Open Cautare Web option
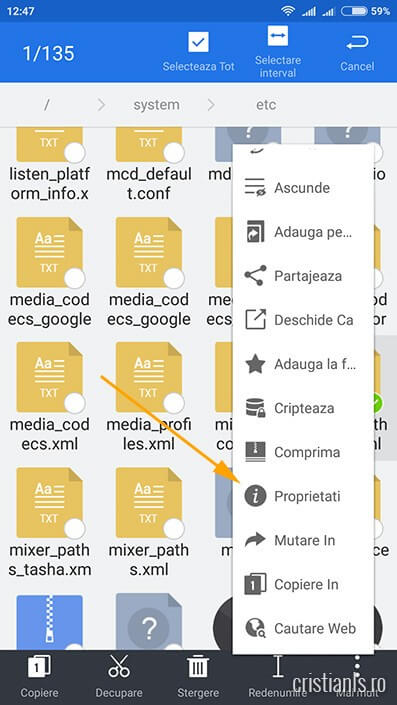 click(303, 628)
